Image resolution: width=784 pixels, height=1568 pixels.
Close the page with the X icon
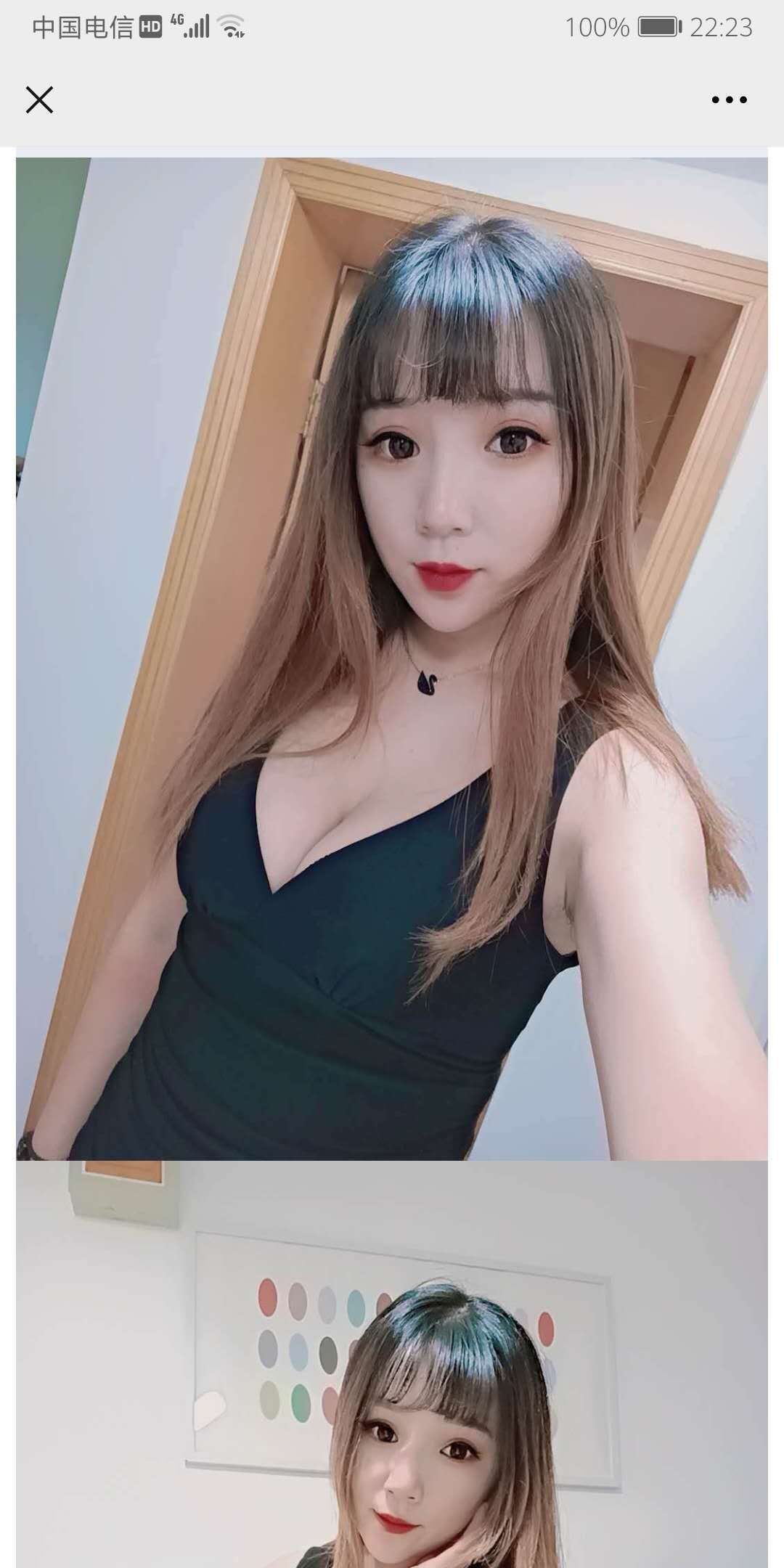(x=39, y=99)
